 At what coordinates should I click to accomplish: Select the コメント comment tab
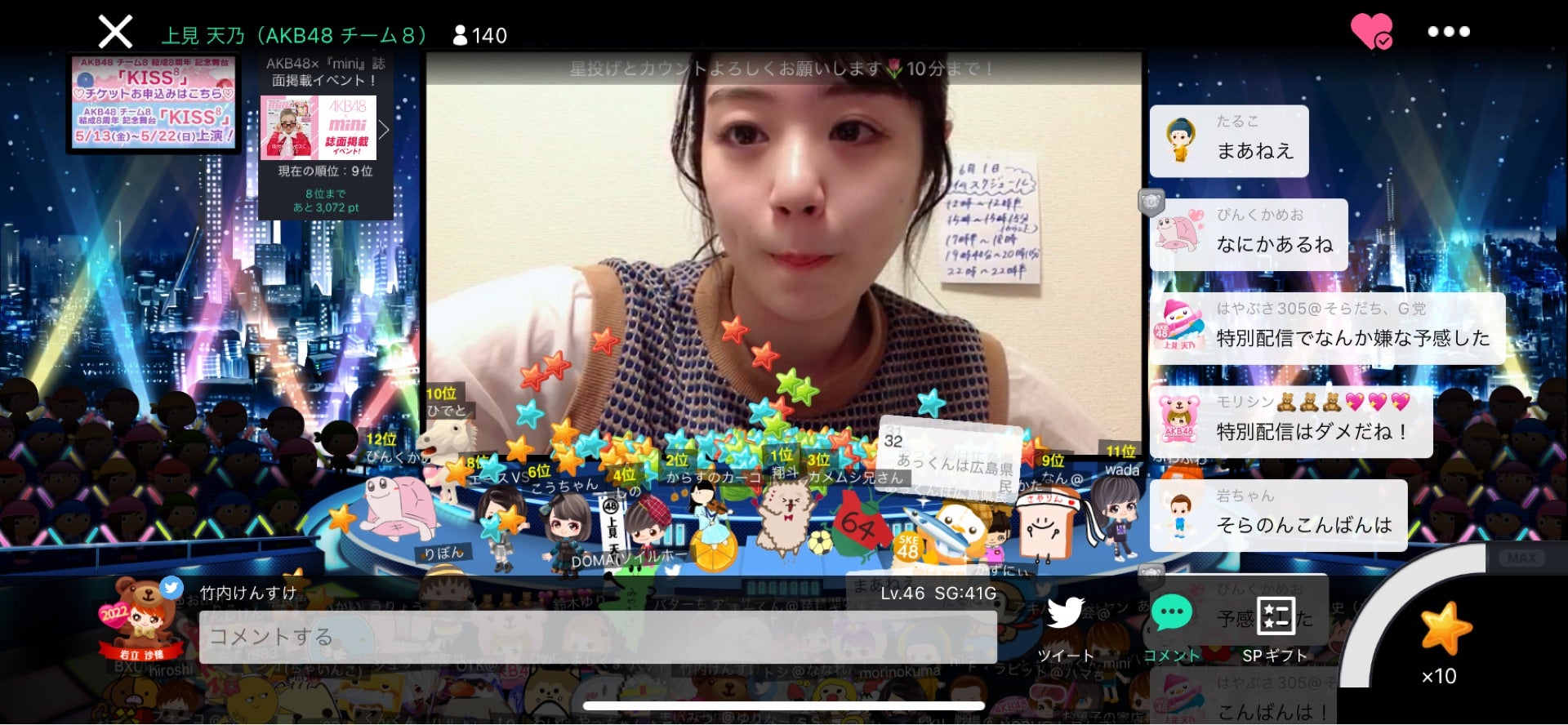pos(1171,627)
